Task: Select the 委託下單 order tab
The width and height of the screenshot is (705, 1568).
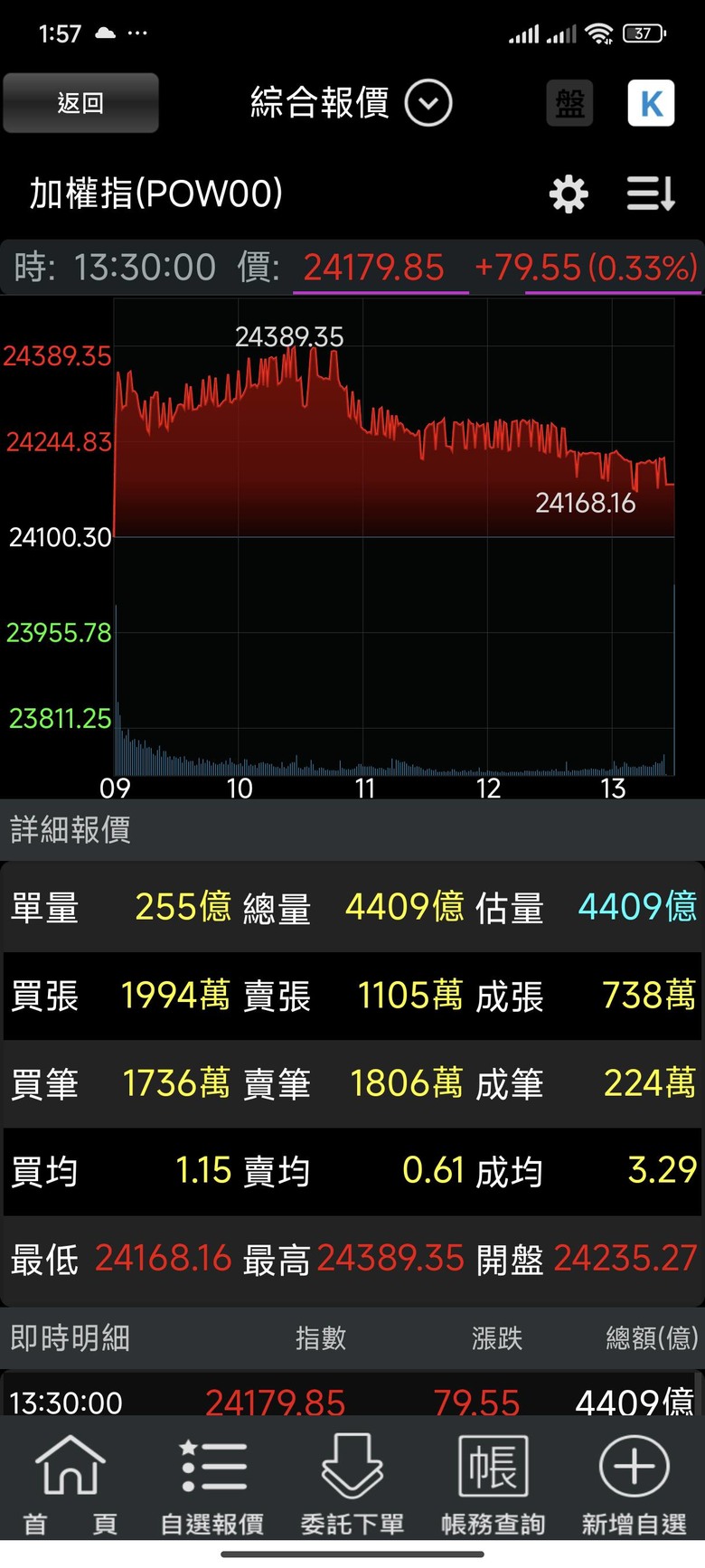Action: click(x=352, y=1485)
